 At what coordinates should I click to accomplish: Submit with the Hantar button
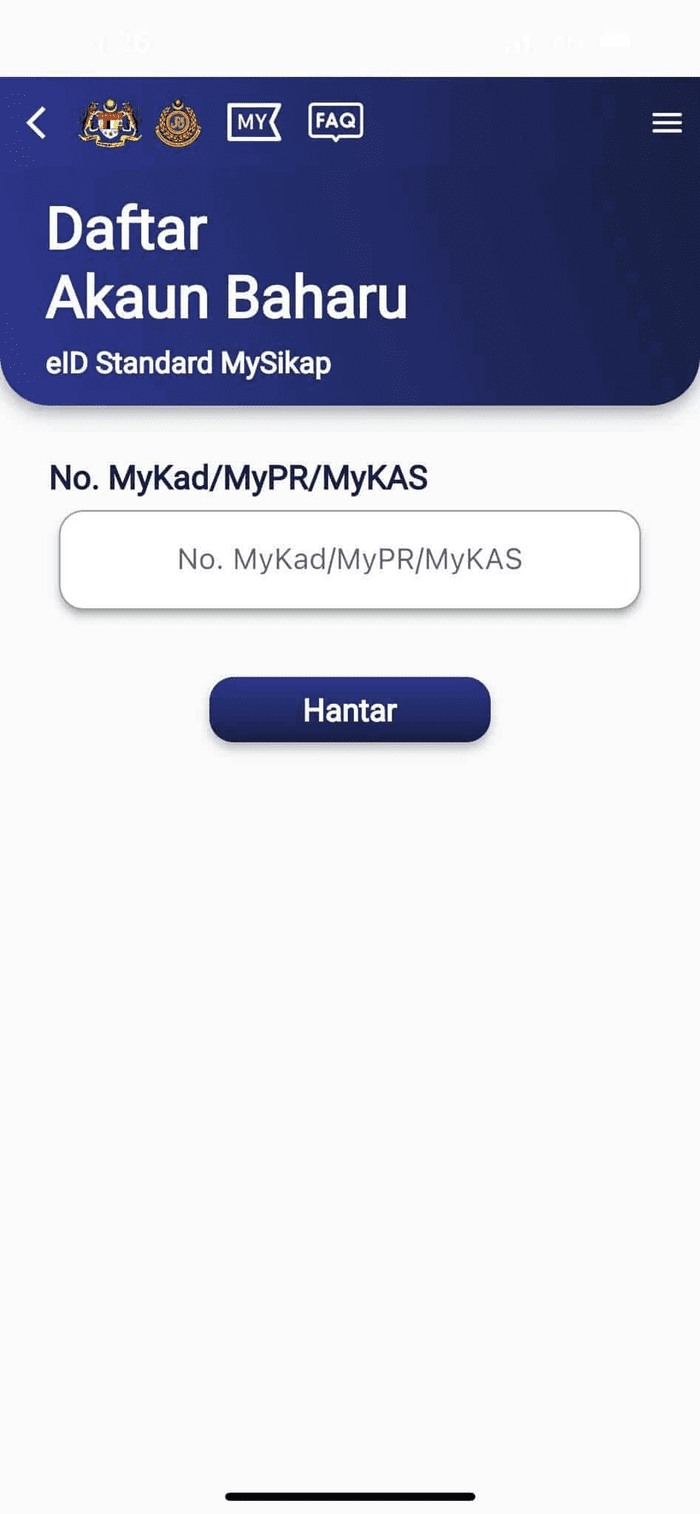click(x=350, y=710)
